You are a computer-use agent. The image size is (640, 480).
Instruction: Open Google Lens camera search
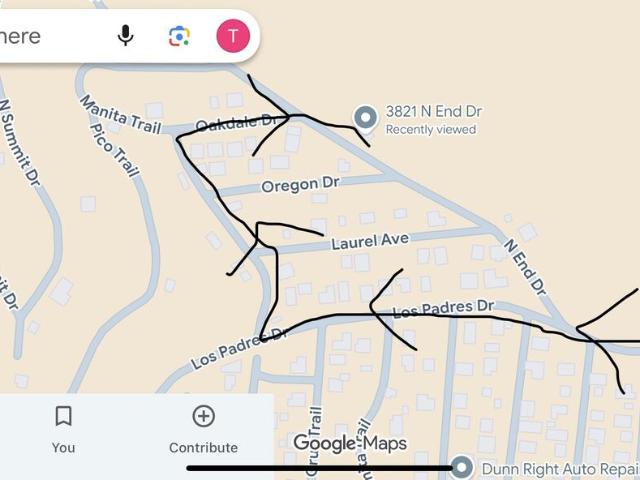[179, 36]
